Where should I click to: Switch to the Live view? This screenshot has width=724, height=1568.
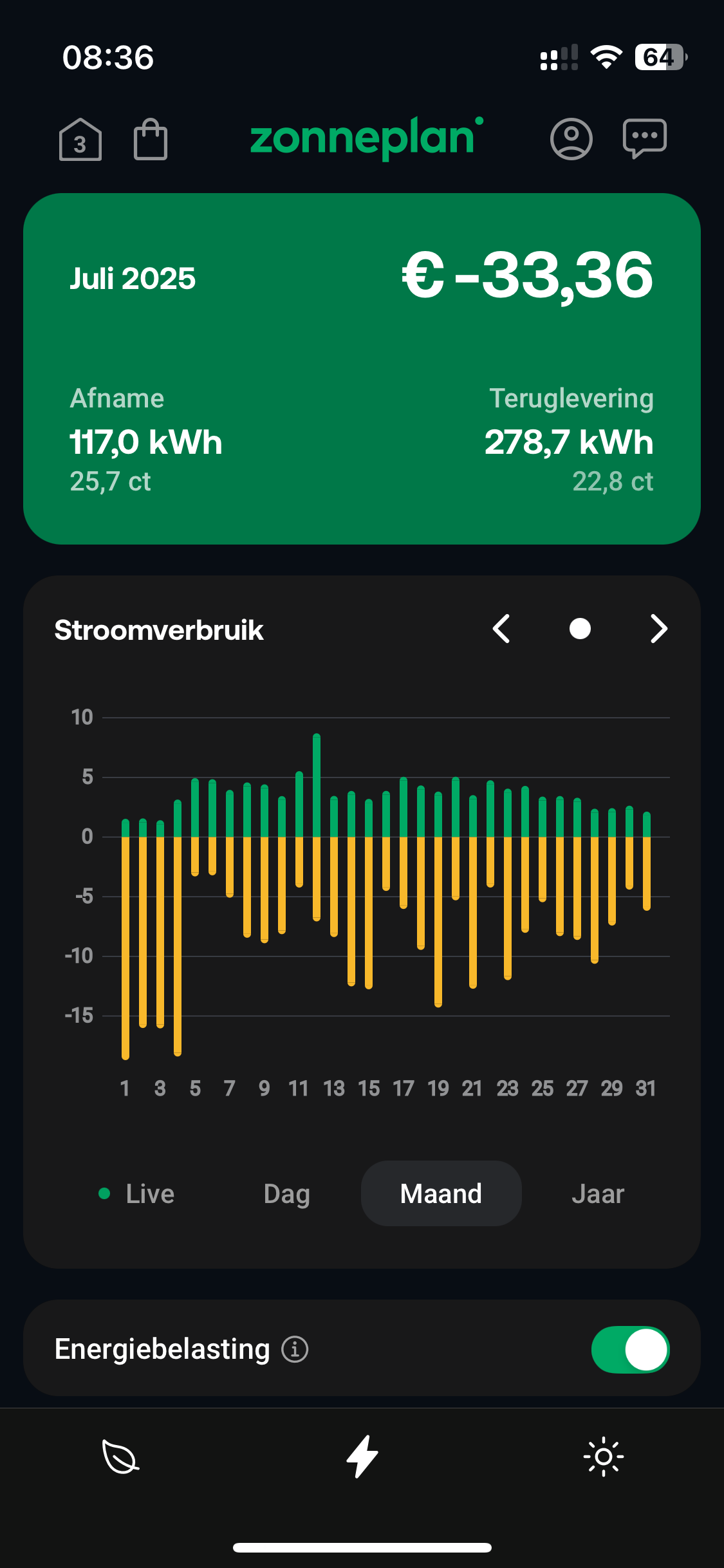(x=136, y=1194)
